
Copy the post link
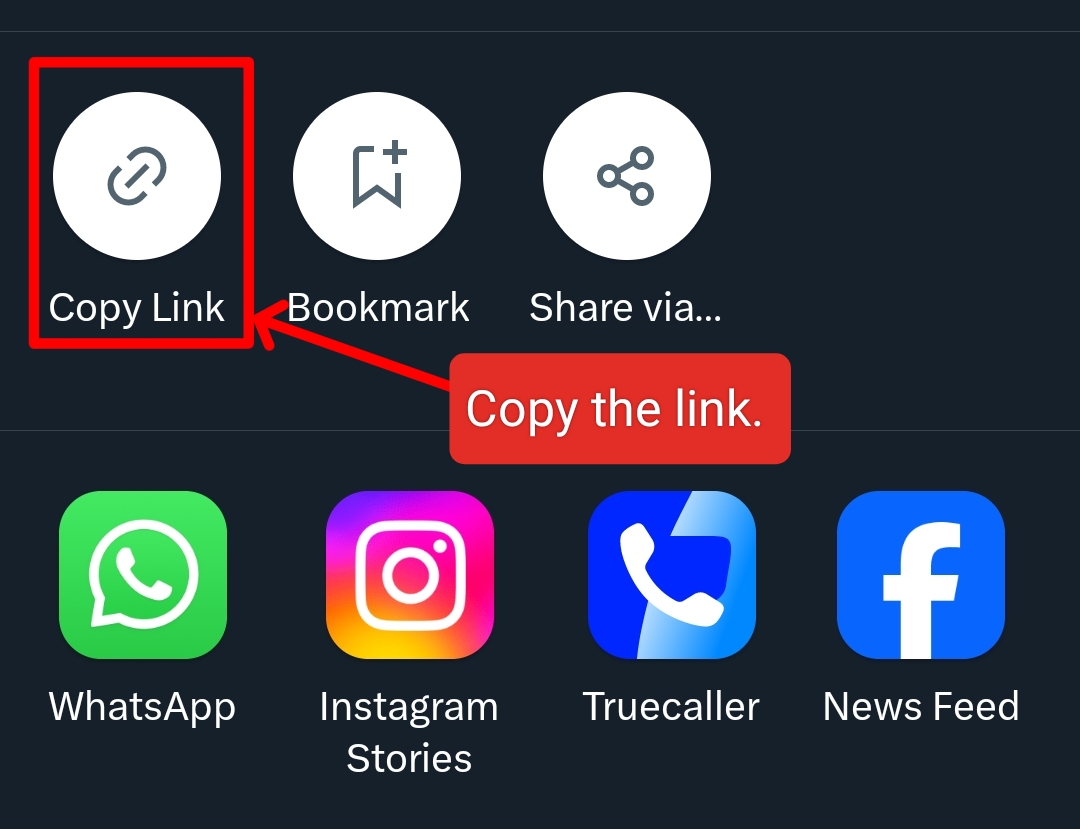pyautogui.click(x=137, y=176)
